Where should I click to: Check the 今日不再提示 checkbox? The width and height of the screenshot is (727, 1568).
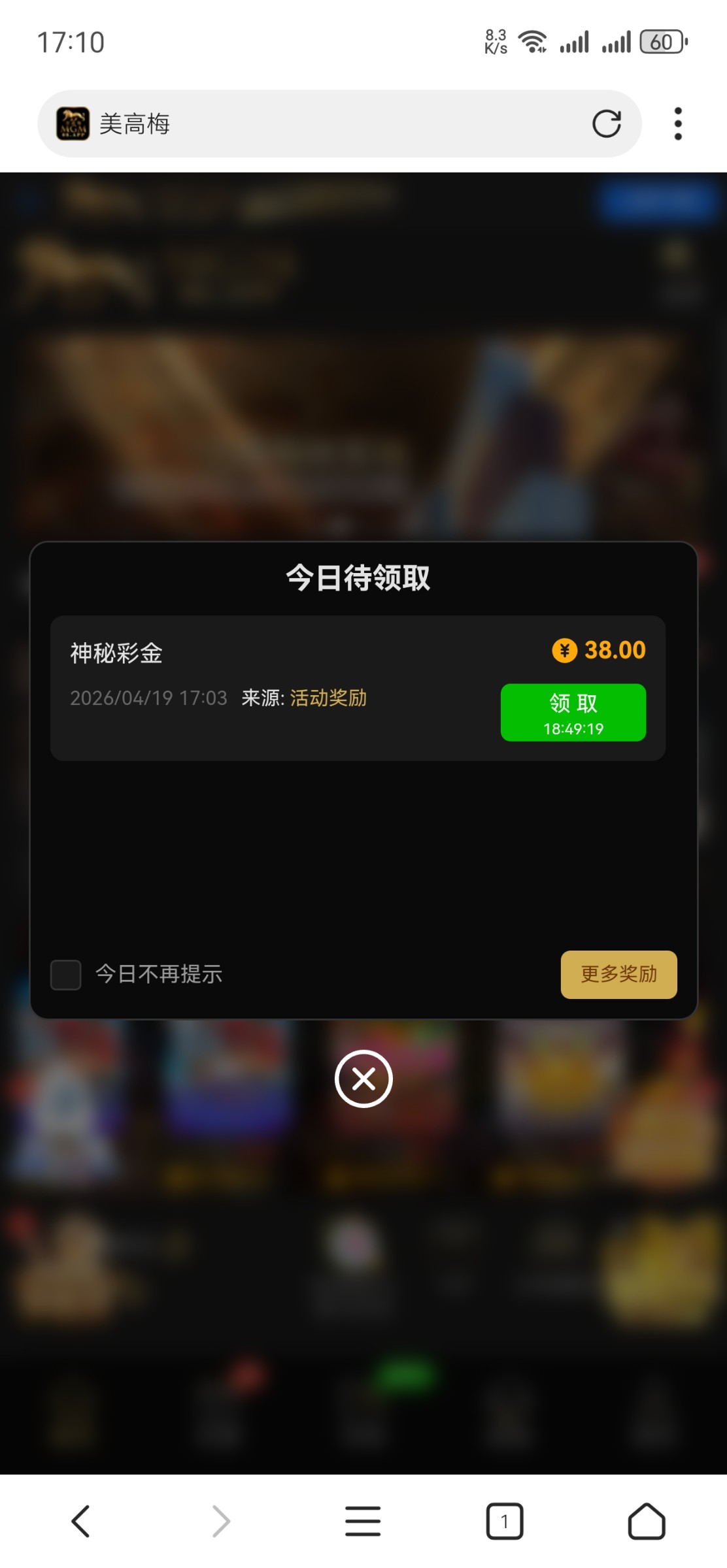[x=65, y=974]
